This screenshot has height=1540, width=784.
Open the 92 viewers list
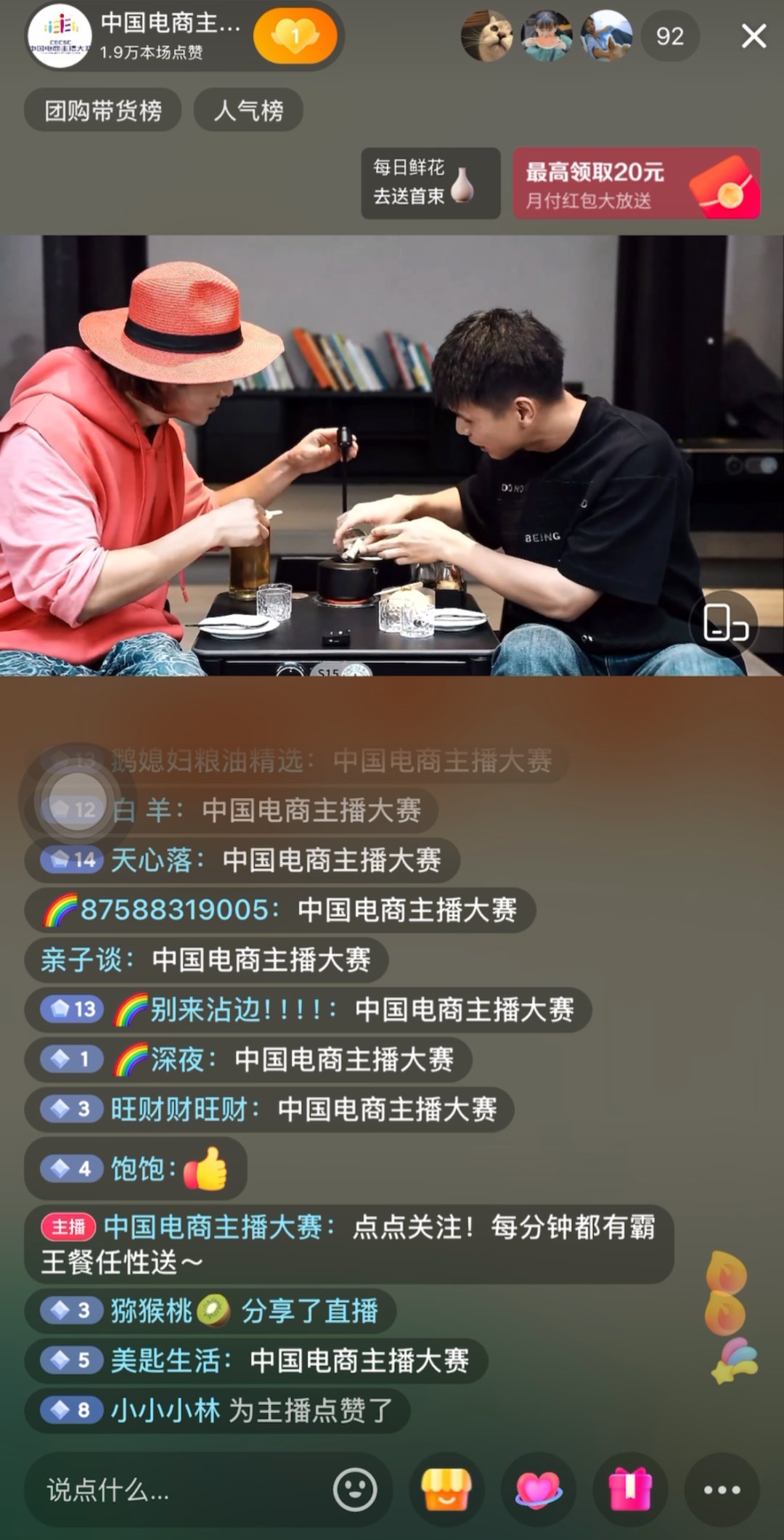pyautogui.click(x=669, y=36)
